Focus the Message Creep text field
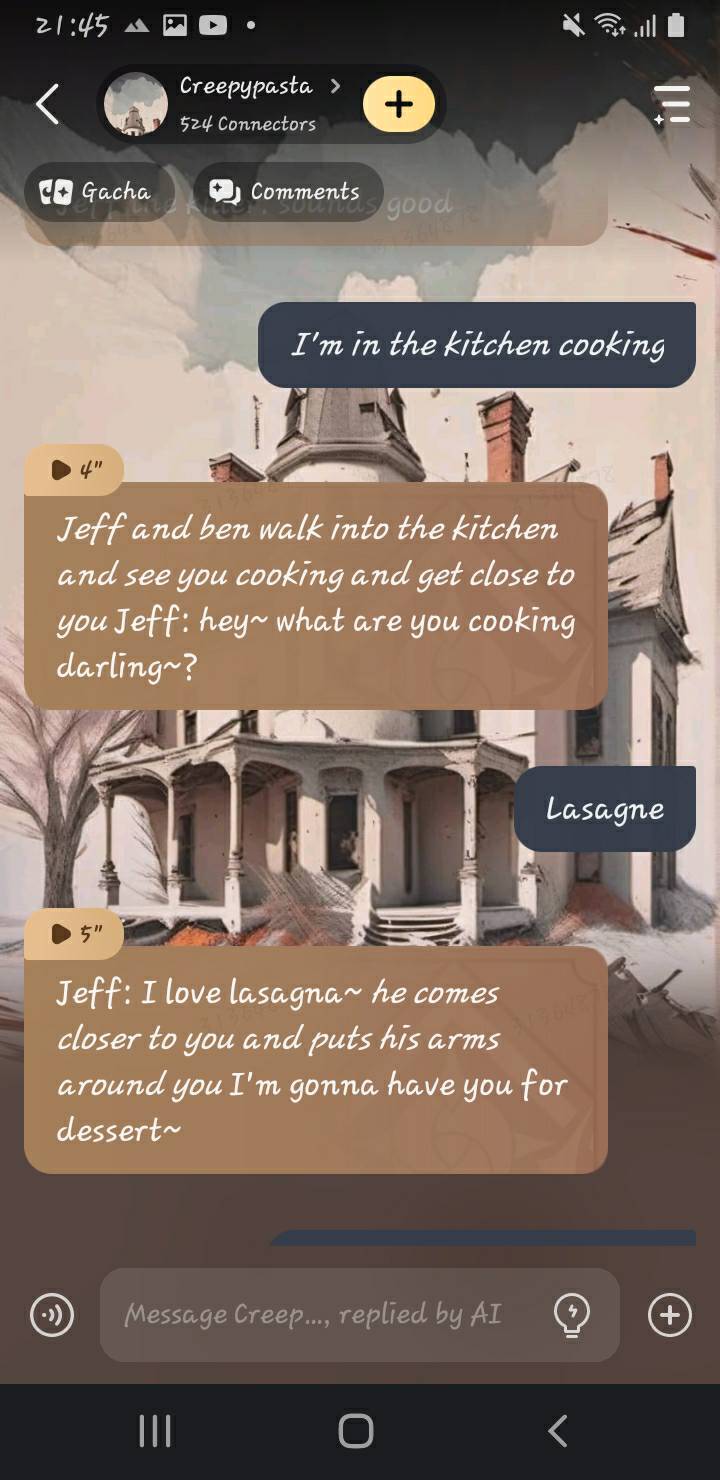The height and width of the screenshot is (1480, 720). click(320, 1315)
